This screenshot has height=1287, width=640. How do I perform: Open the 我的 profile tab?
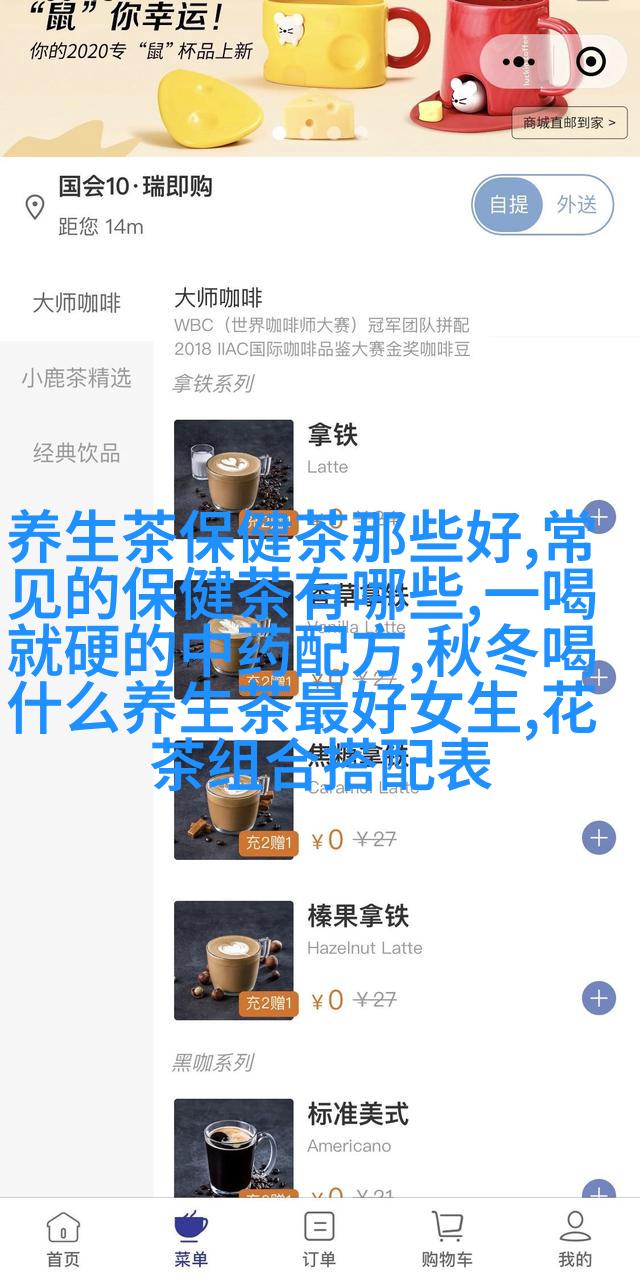575,1238
